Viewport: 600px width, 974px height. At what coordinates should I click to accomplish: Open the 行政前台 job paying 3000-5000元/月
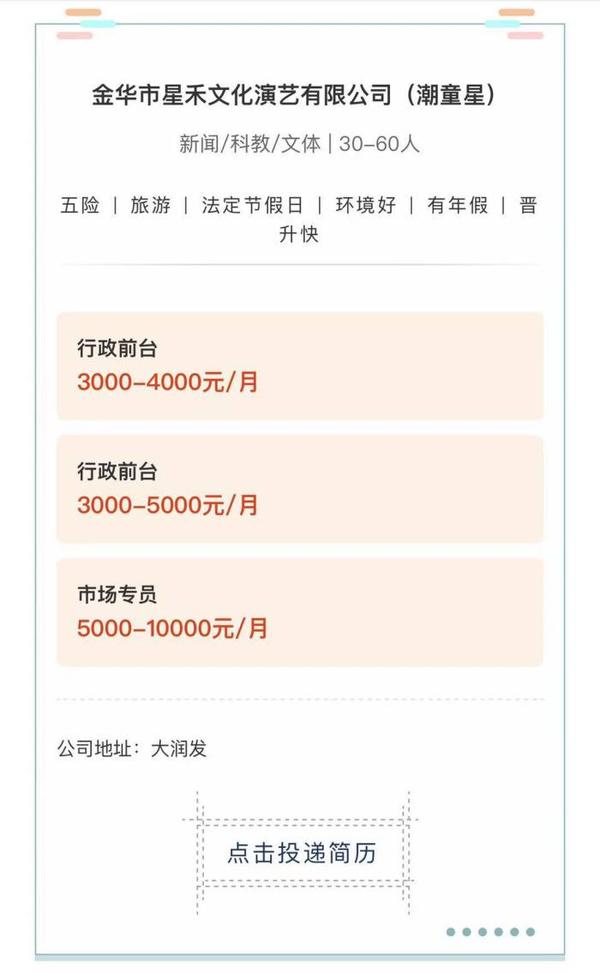click(x=300, y=489)
